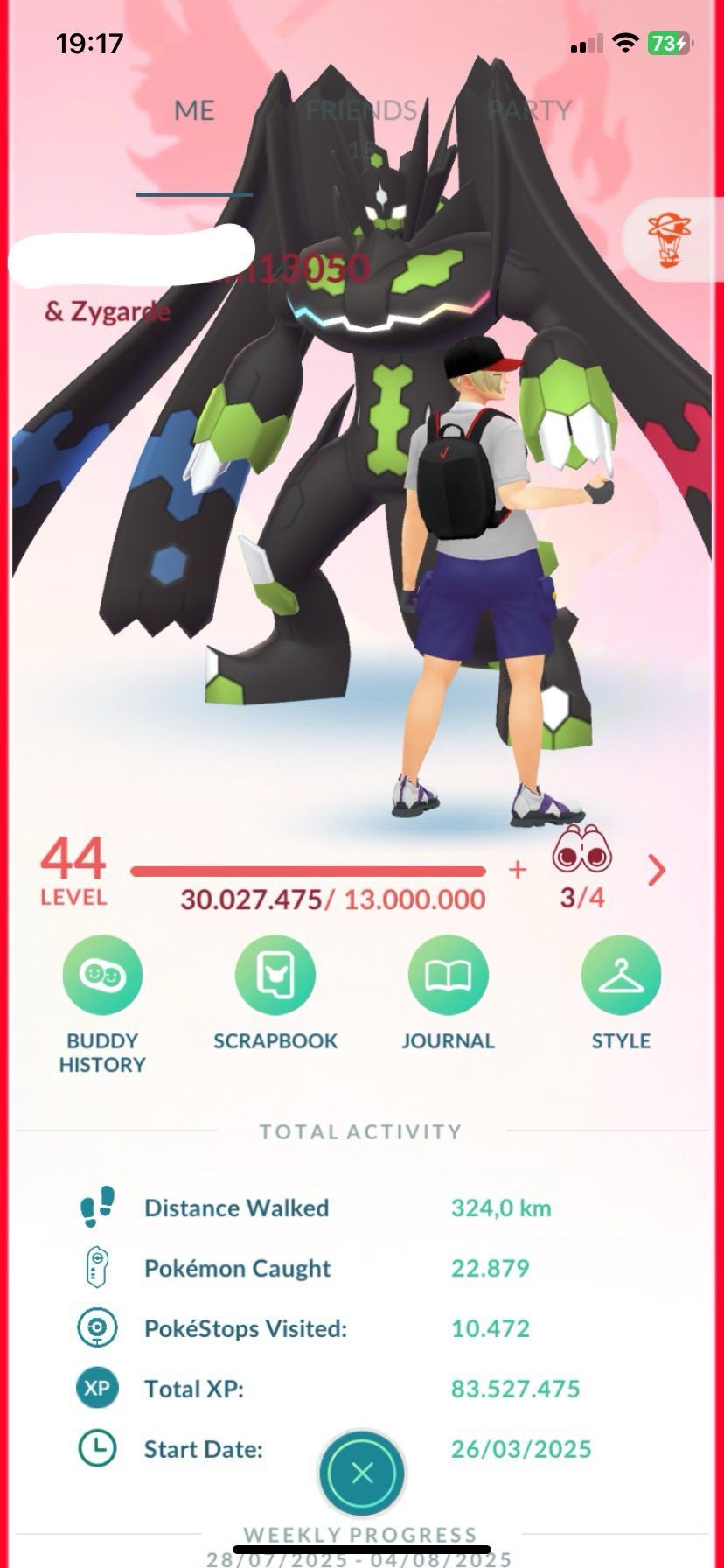This screenshot has width=724, height=1568.
Task: Select the Me tab
Action: pos(194,110)
